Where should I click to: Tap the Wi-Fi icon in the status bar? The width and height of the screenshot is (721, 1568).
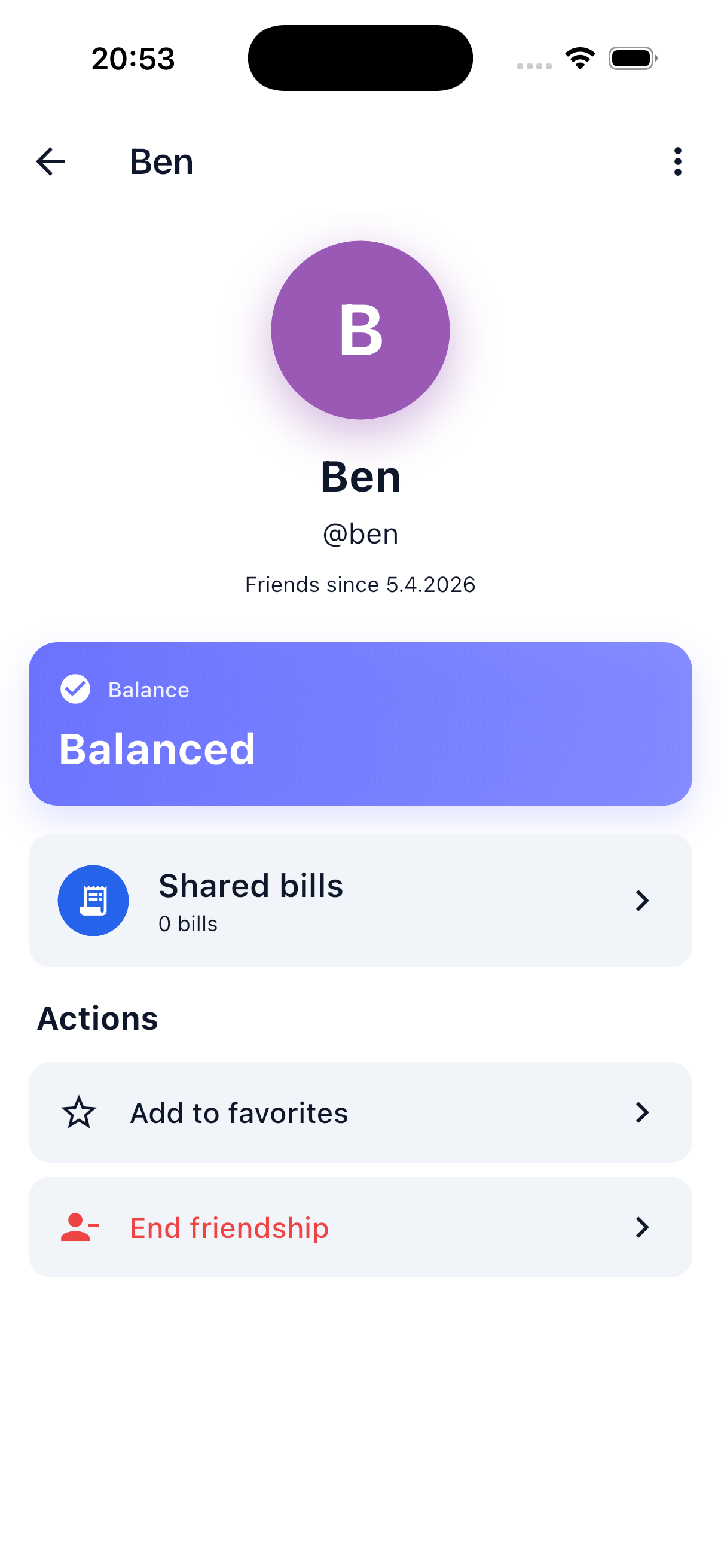tap(580, 57)
